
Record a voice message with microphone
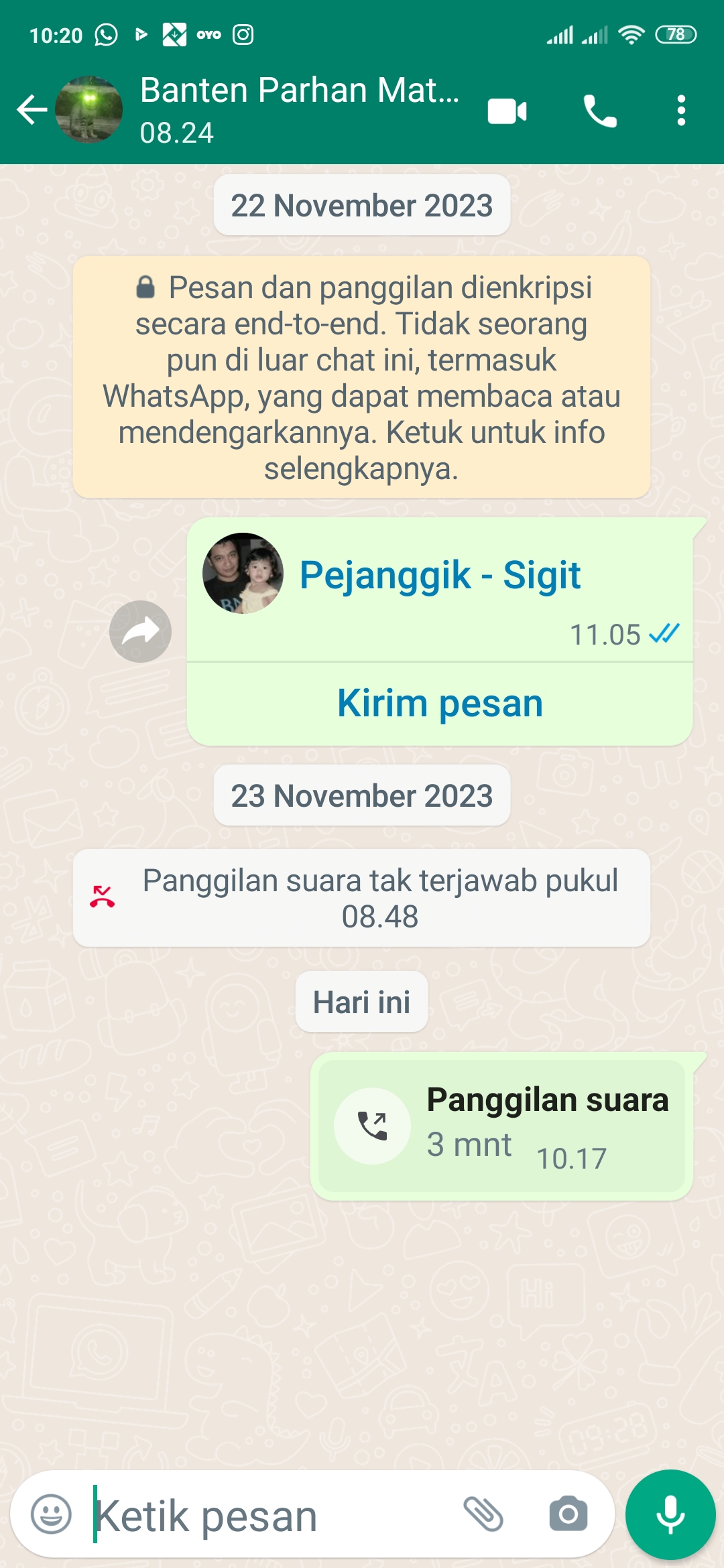670,1514
